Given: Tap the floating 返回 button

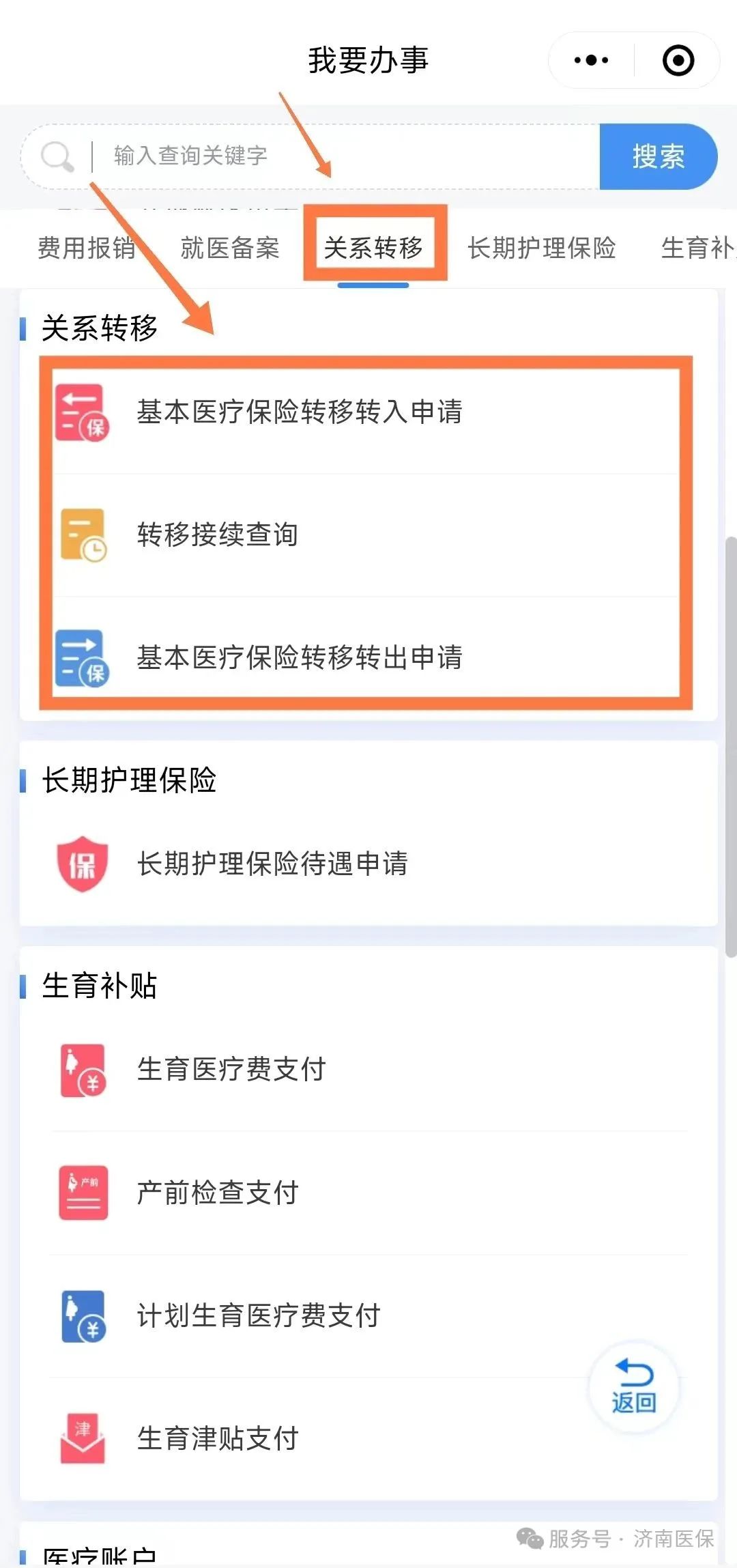Looking at the screenshot, I should click(634, 1388).
